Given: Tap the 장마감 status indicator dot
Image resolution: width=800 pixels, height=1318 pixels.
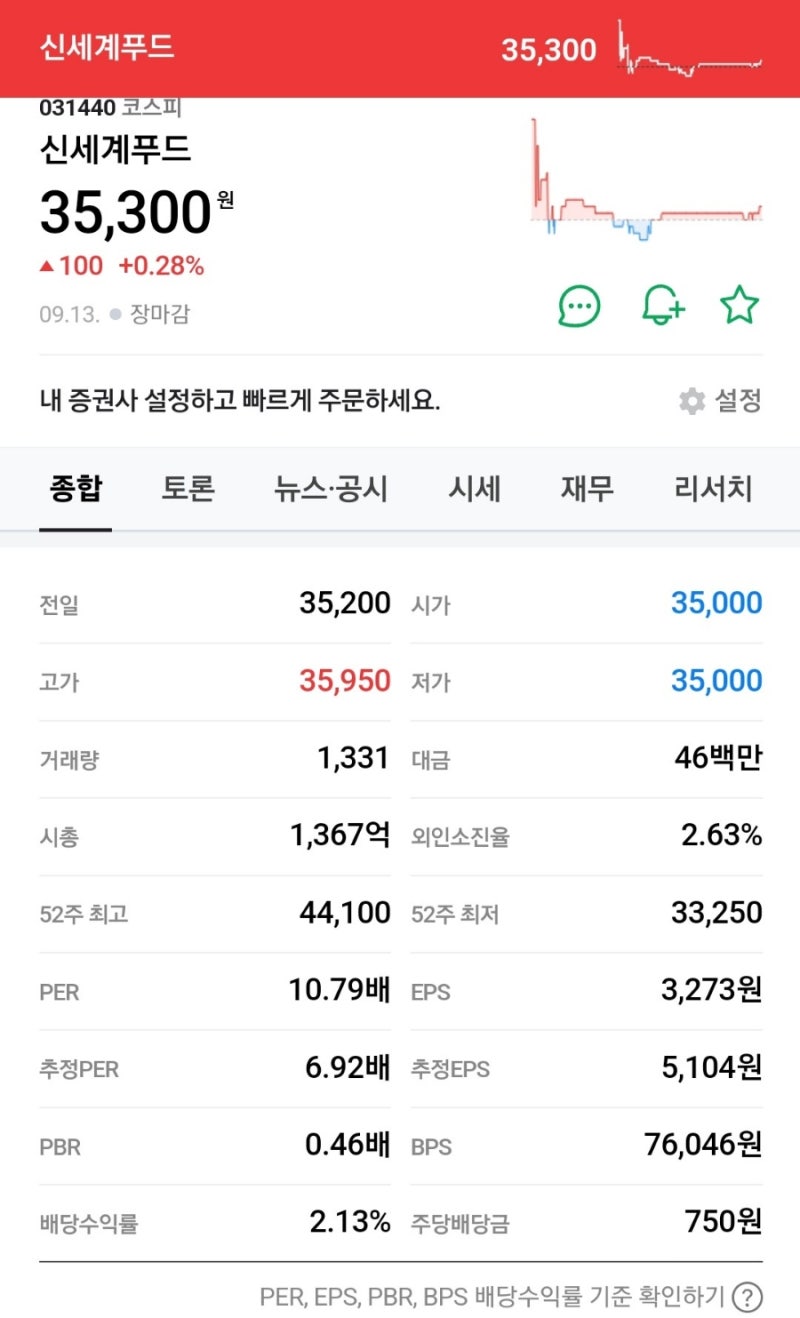Looking at the screenshot, I should pos(117,315).
